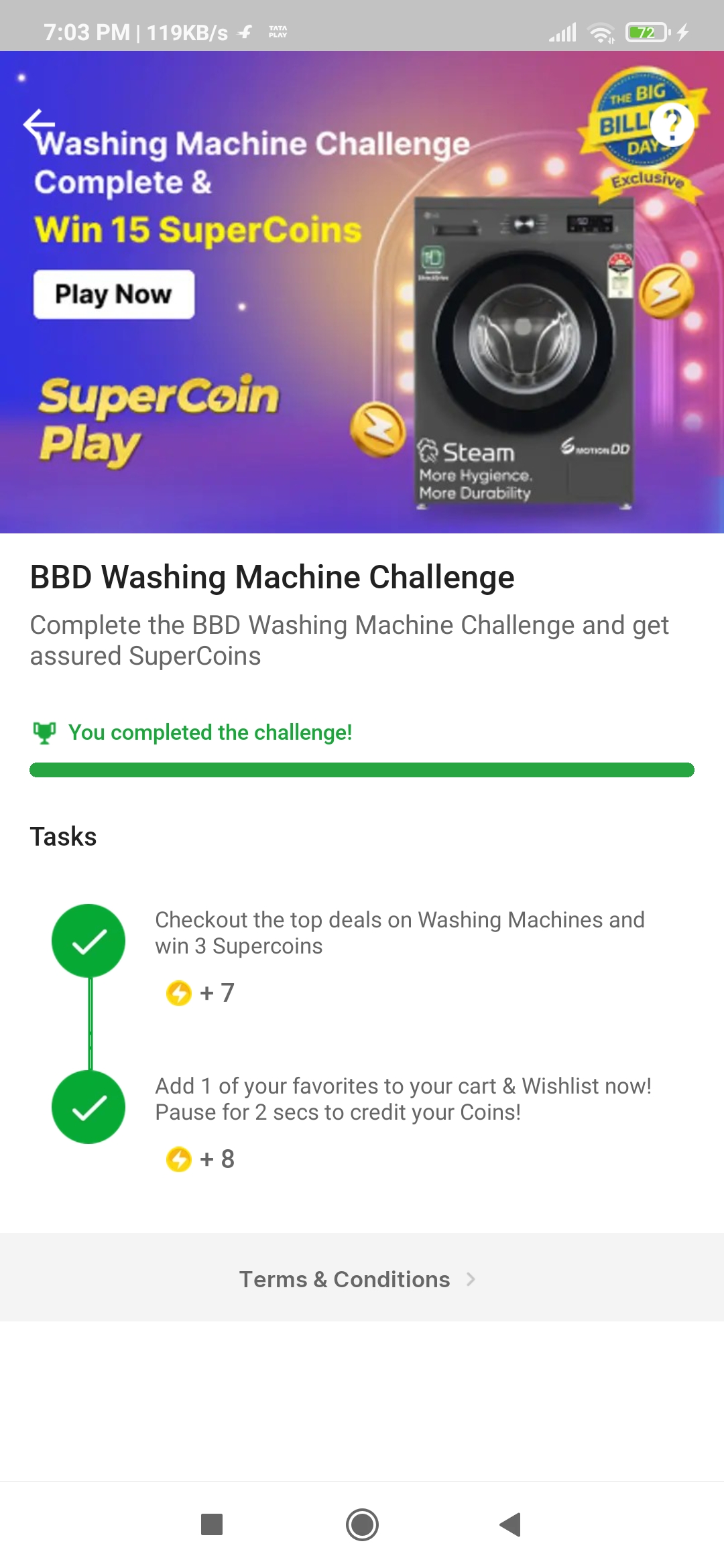Tap the battery indicator in the status bar
Screen dimensions: 724x1568
(x=646, y=31)
